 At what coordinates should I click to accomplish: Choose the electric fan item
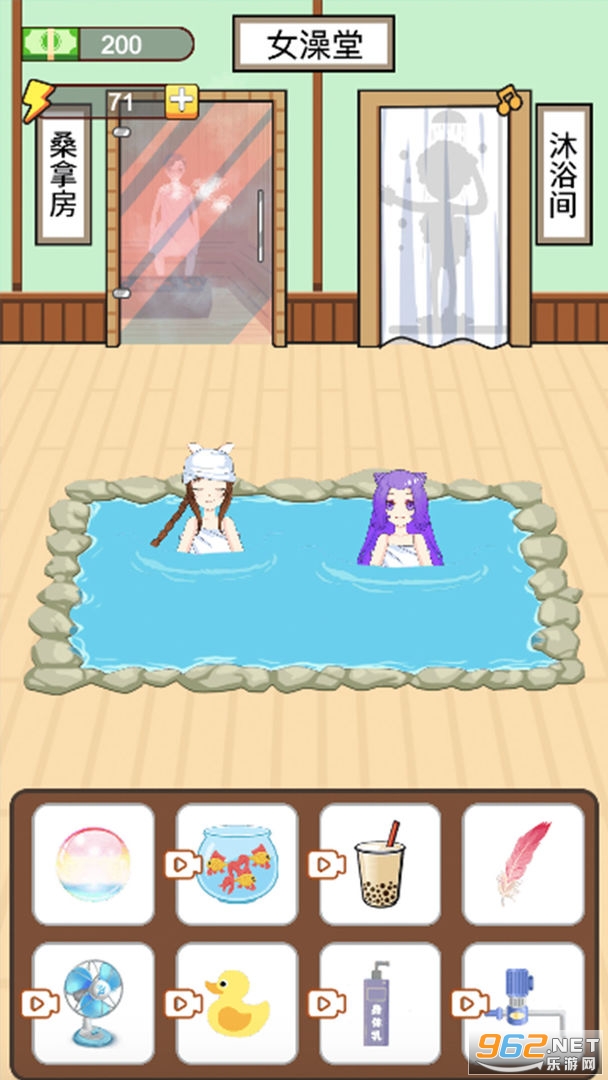93,1002
